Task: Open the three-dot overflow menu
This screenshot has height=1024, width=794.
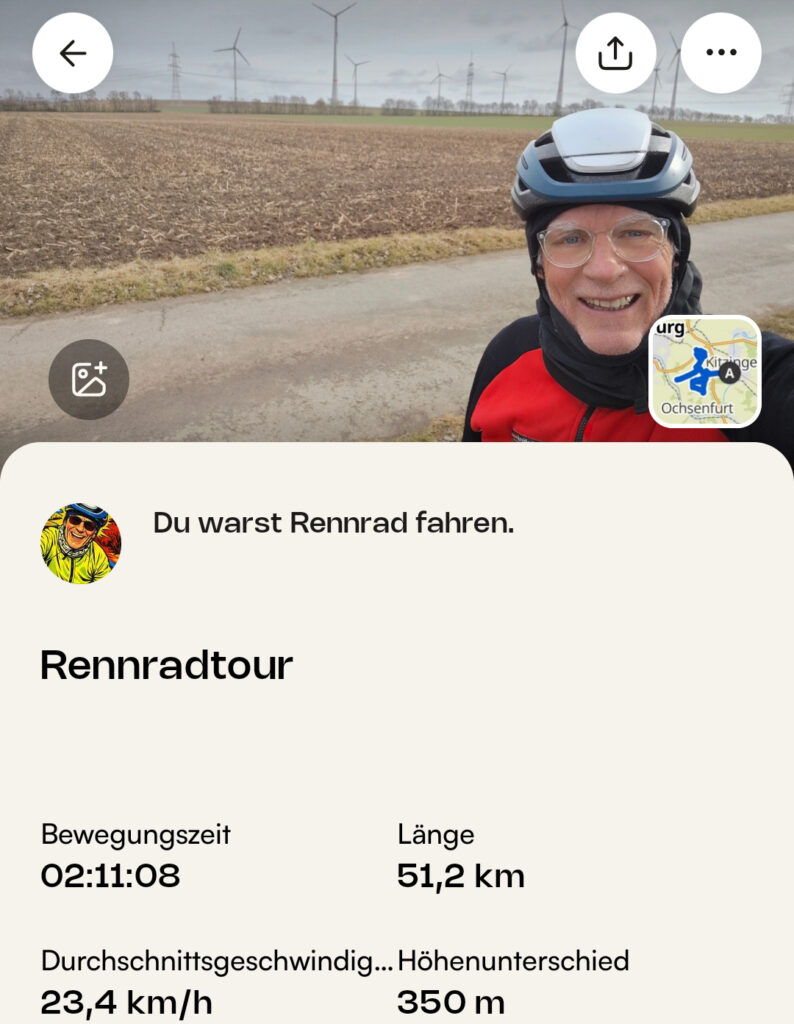Action: 721,53
